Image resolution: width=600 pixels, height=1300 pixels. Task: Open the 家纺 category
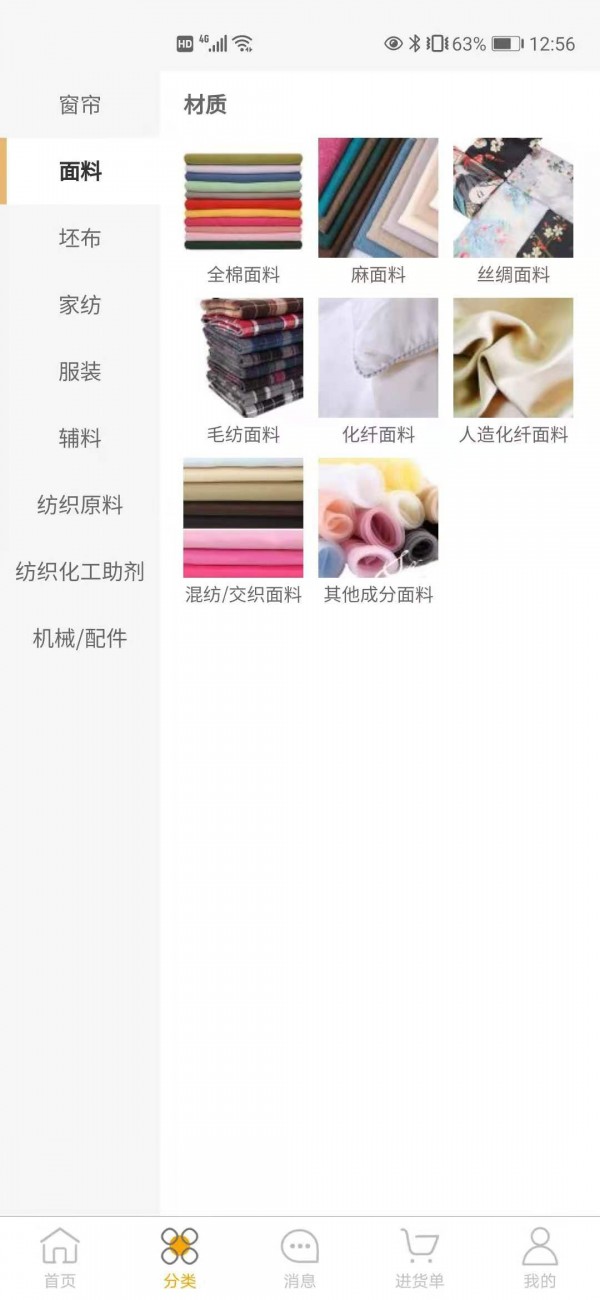80,305
